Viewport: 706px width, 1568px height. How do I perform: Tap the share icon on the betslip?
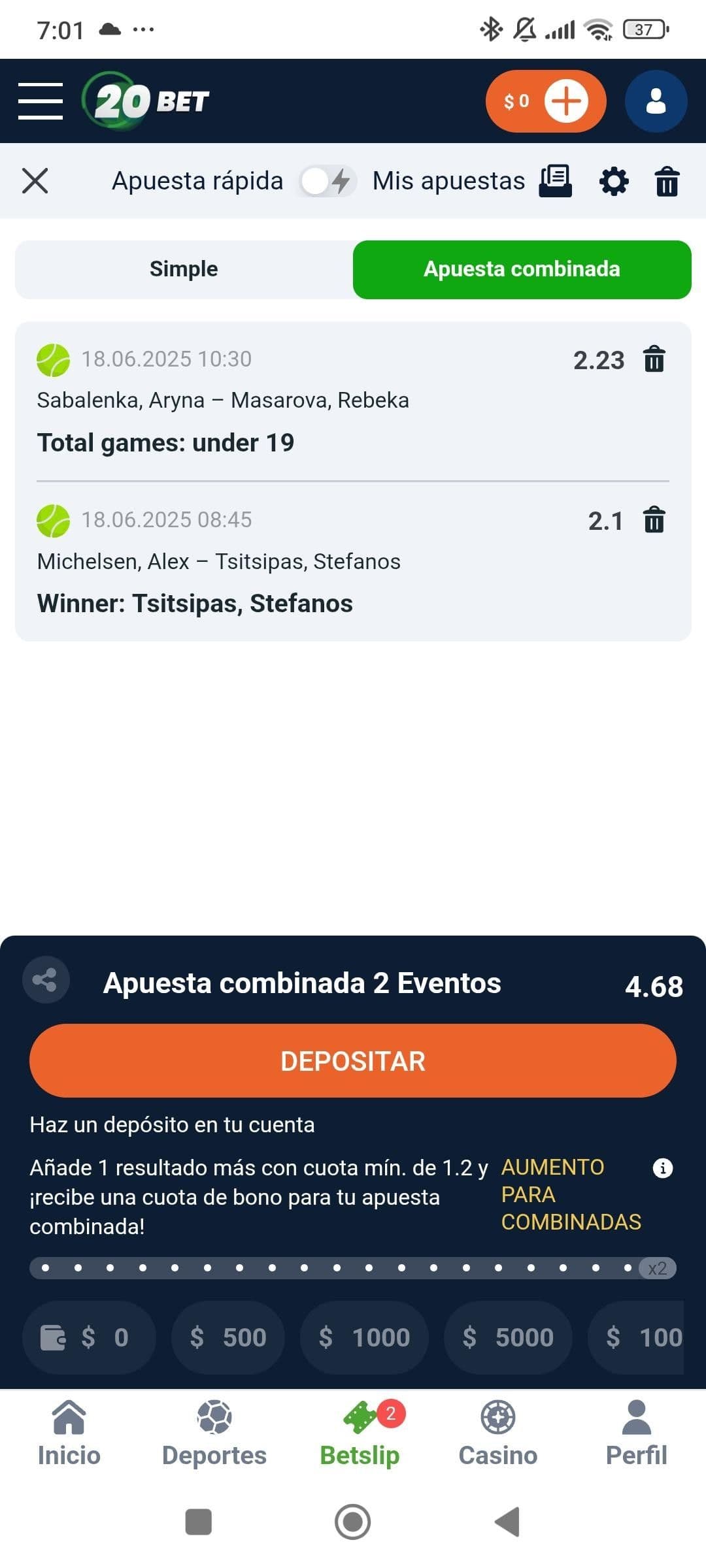[44, 980]
